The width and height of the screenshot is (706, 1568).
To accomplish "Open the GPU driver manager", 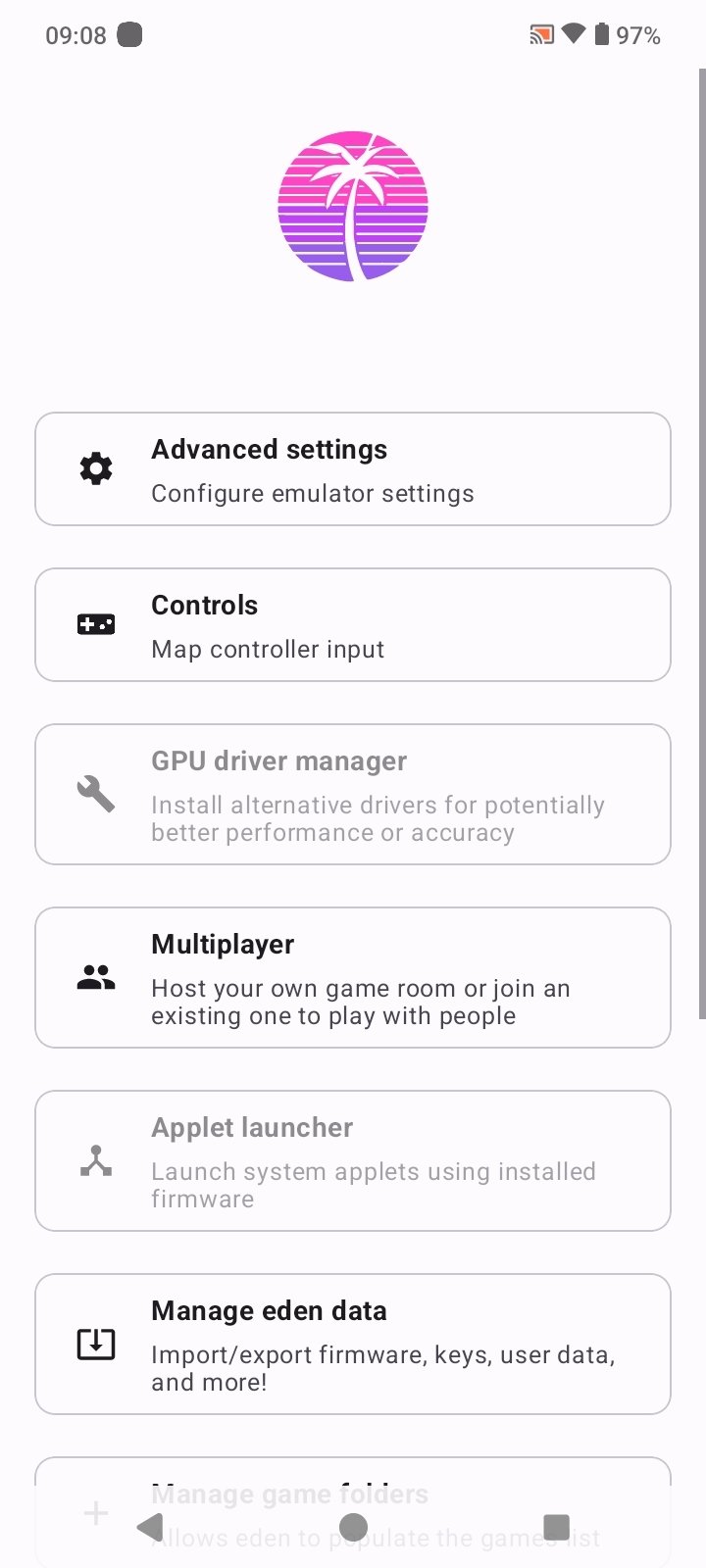I will point(353,795).
